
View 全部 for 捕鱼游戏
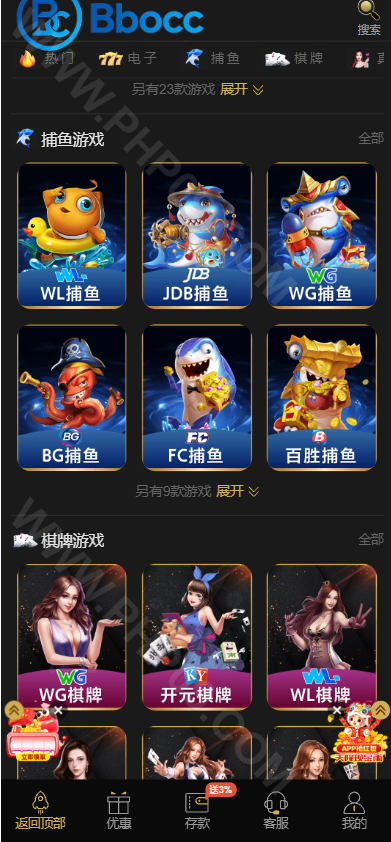point(371,139)
